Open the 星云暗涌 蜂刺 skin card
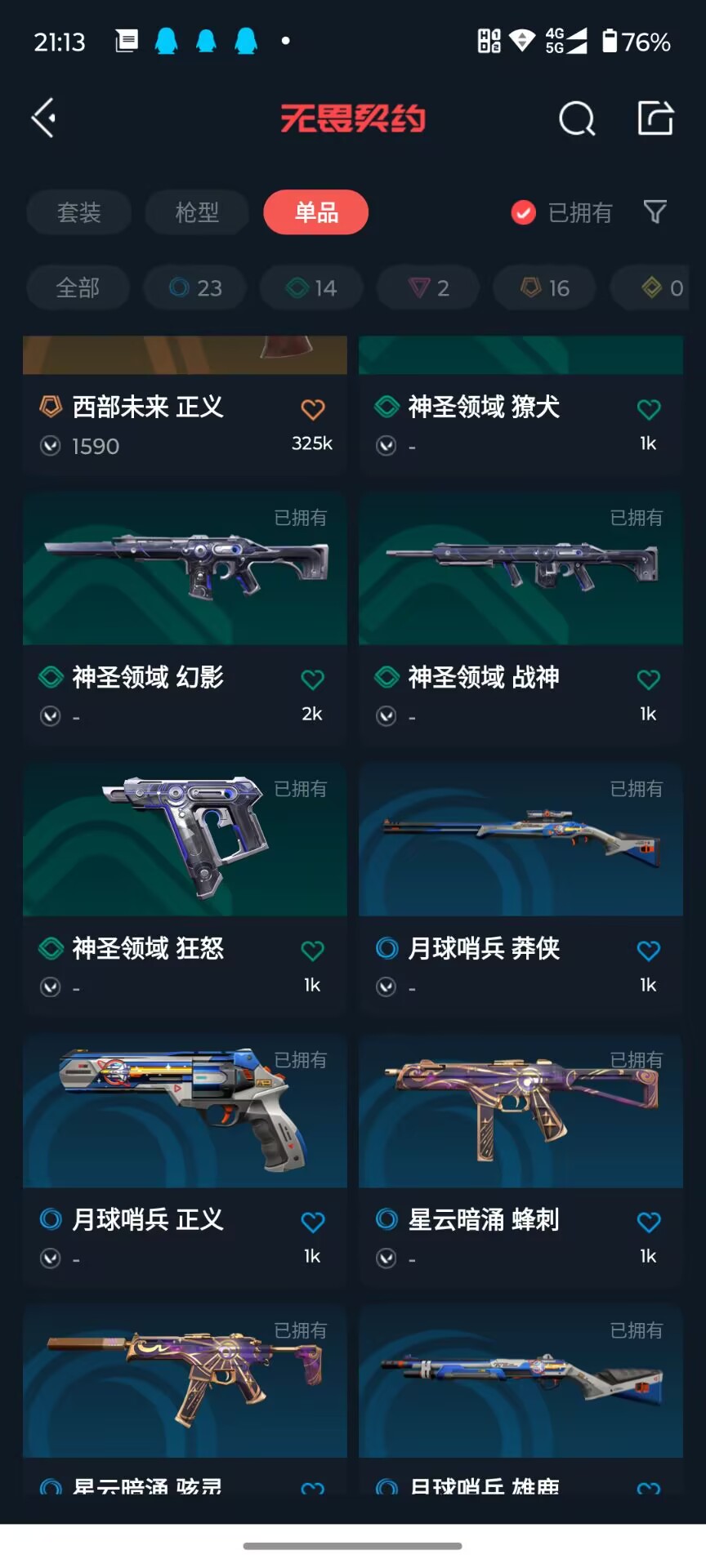 pos(521,1160)
